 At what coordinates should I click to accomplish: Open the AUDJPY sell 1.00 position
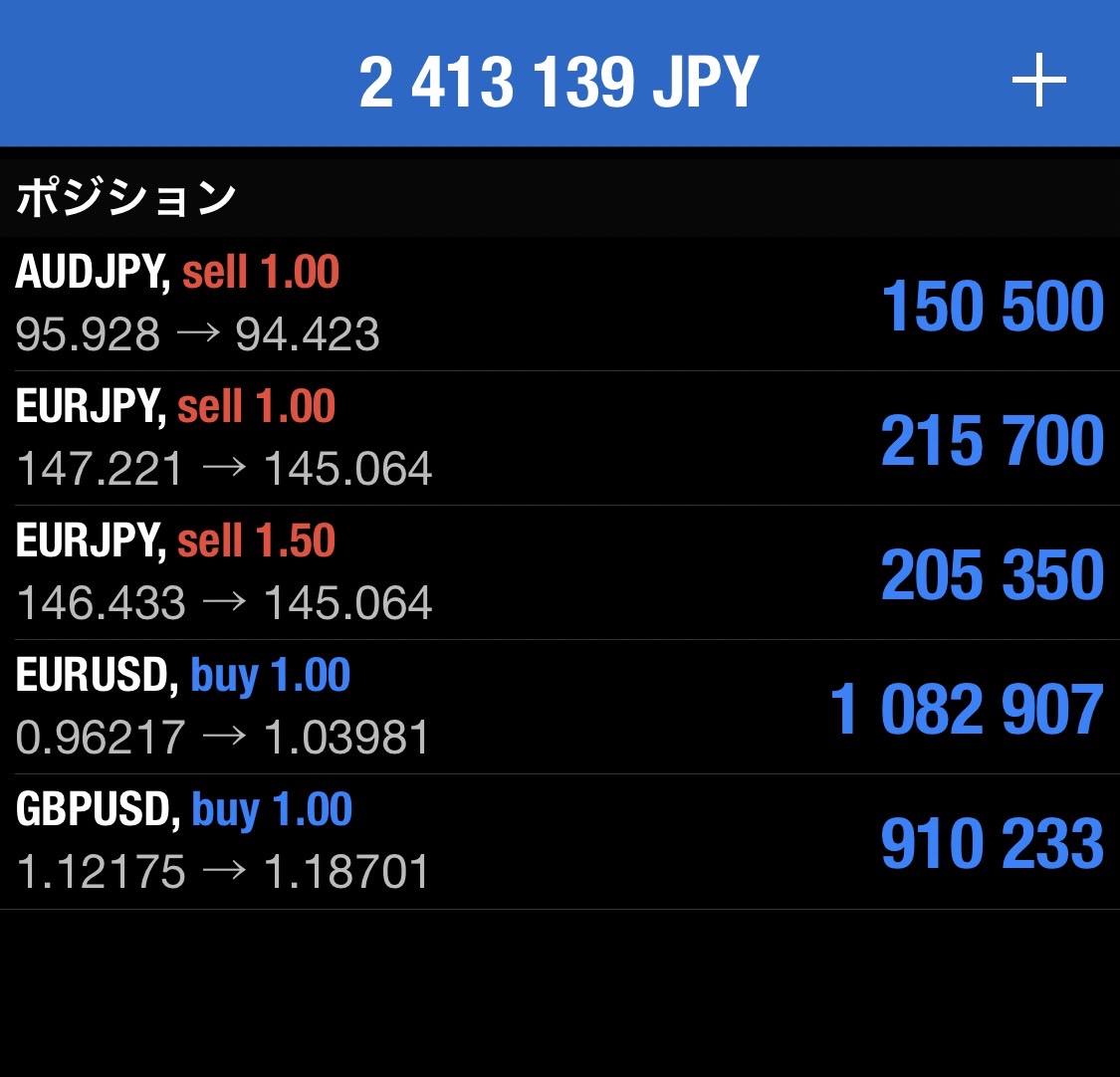(560, 304)
